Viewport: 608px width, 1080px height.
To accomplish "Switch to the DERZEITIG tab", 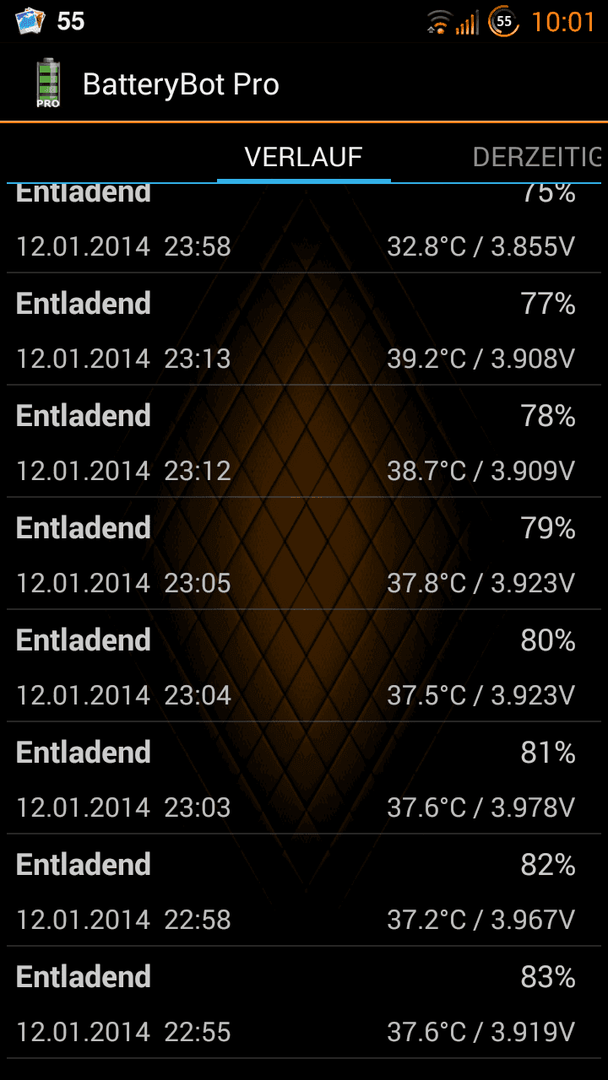I will point(537,157).
